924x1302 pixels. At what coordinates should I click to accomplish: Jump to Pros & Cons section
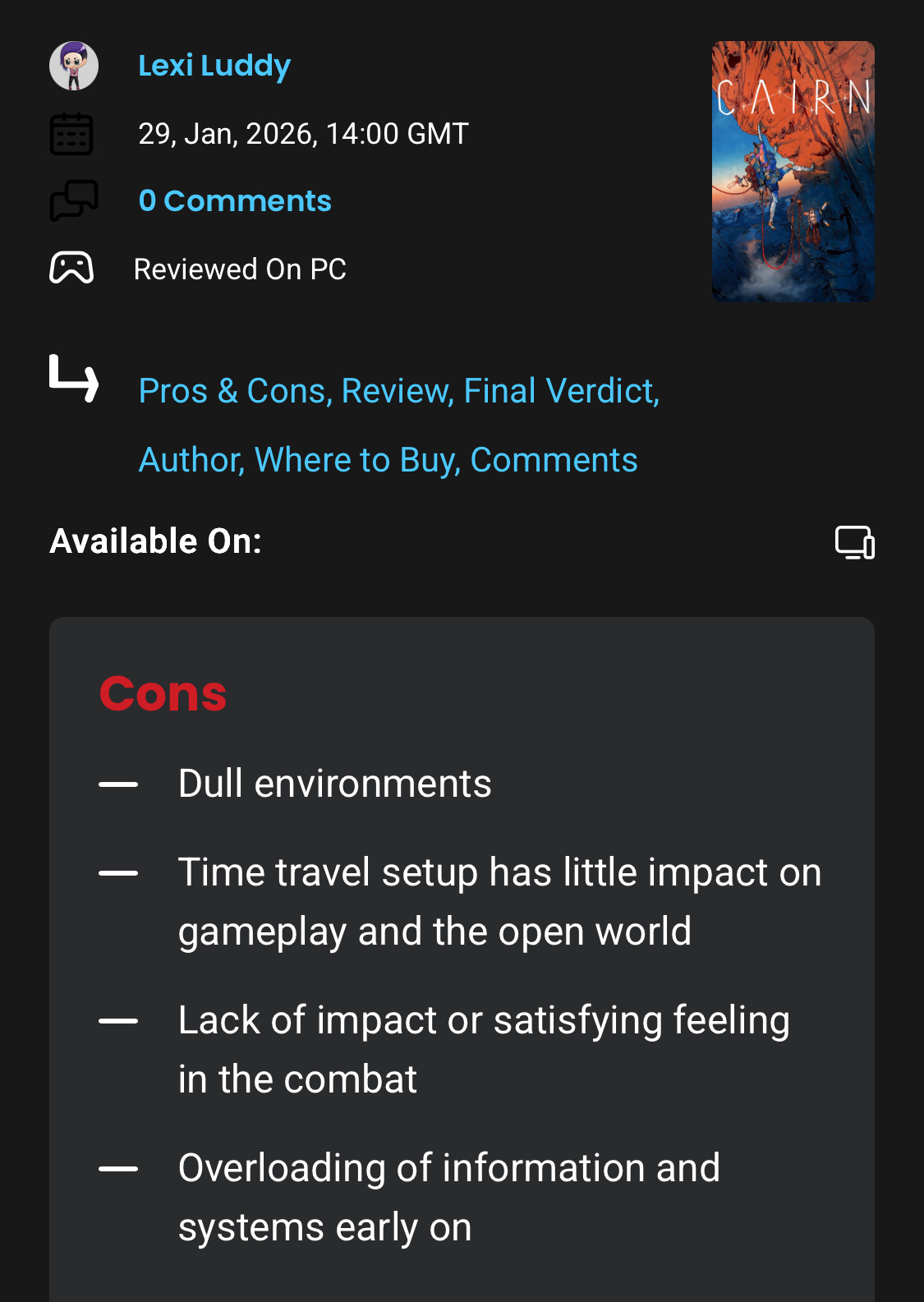coord(234,391)
